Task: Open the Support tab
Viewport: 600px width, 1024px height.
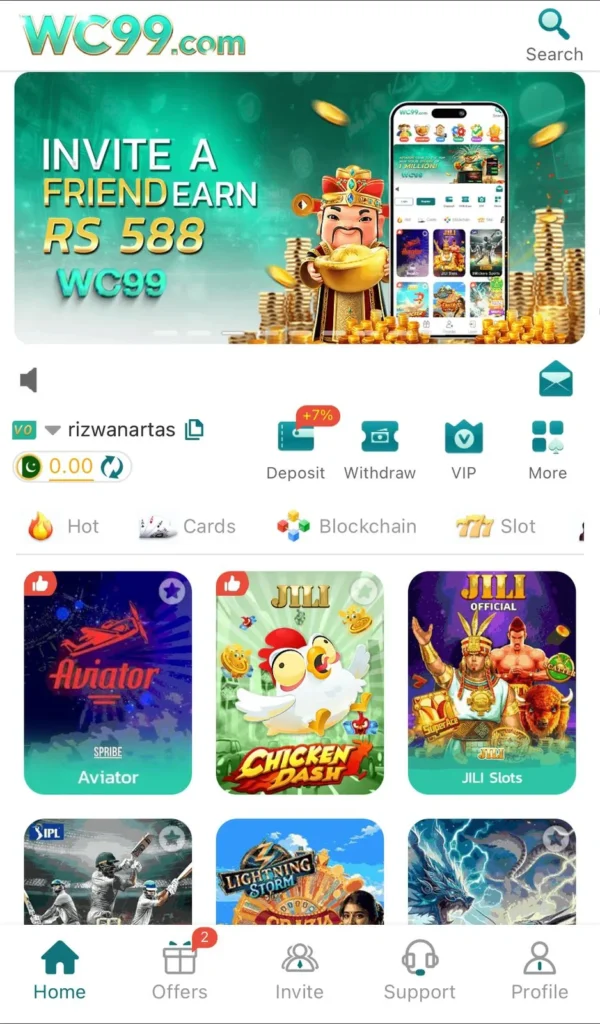Action: pyautogui.click(x=419, y=972)
